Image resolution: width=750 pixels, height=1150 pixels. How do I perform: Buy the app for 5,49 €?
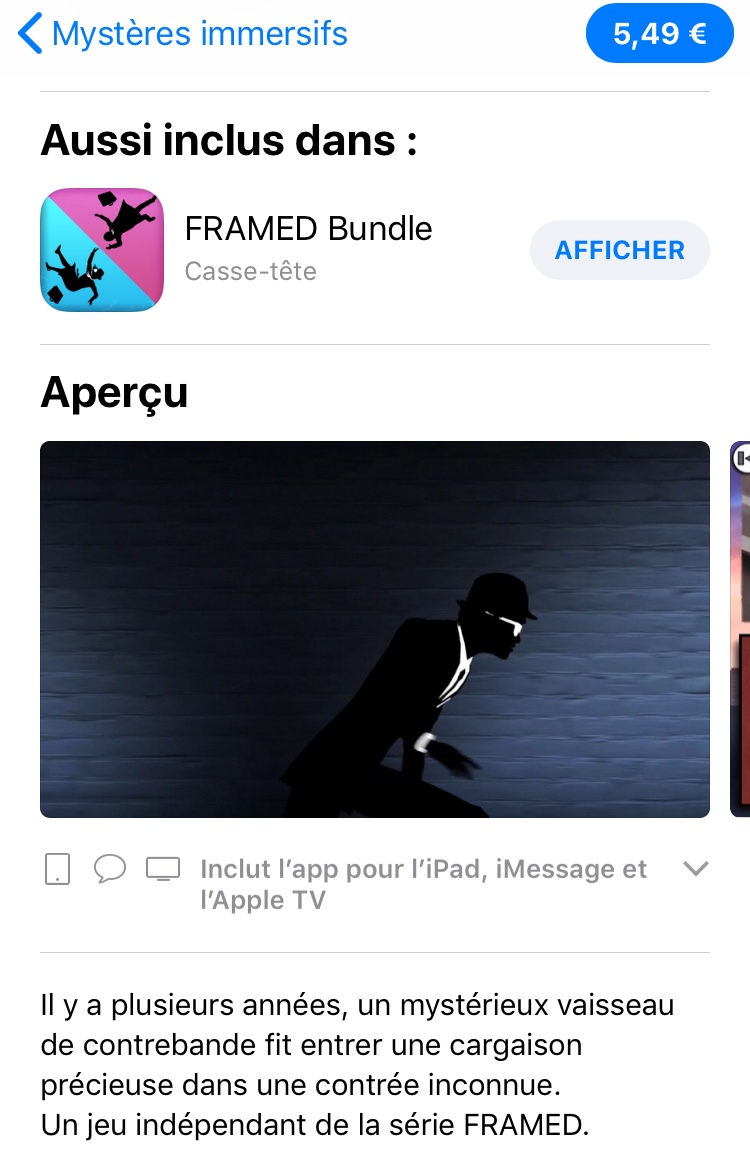click(x=659, y=34)
